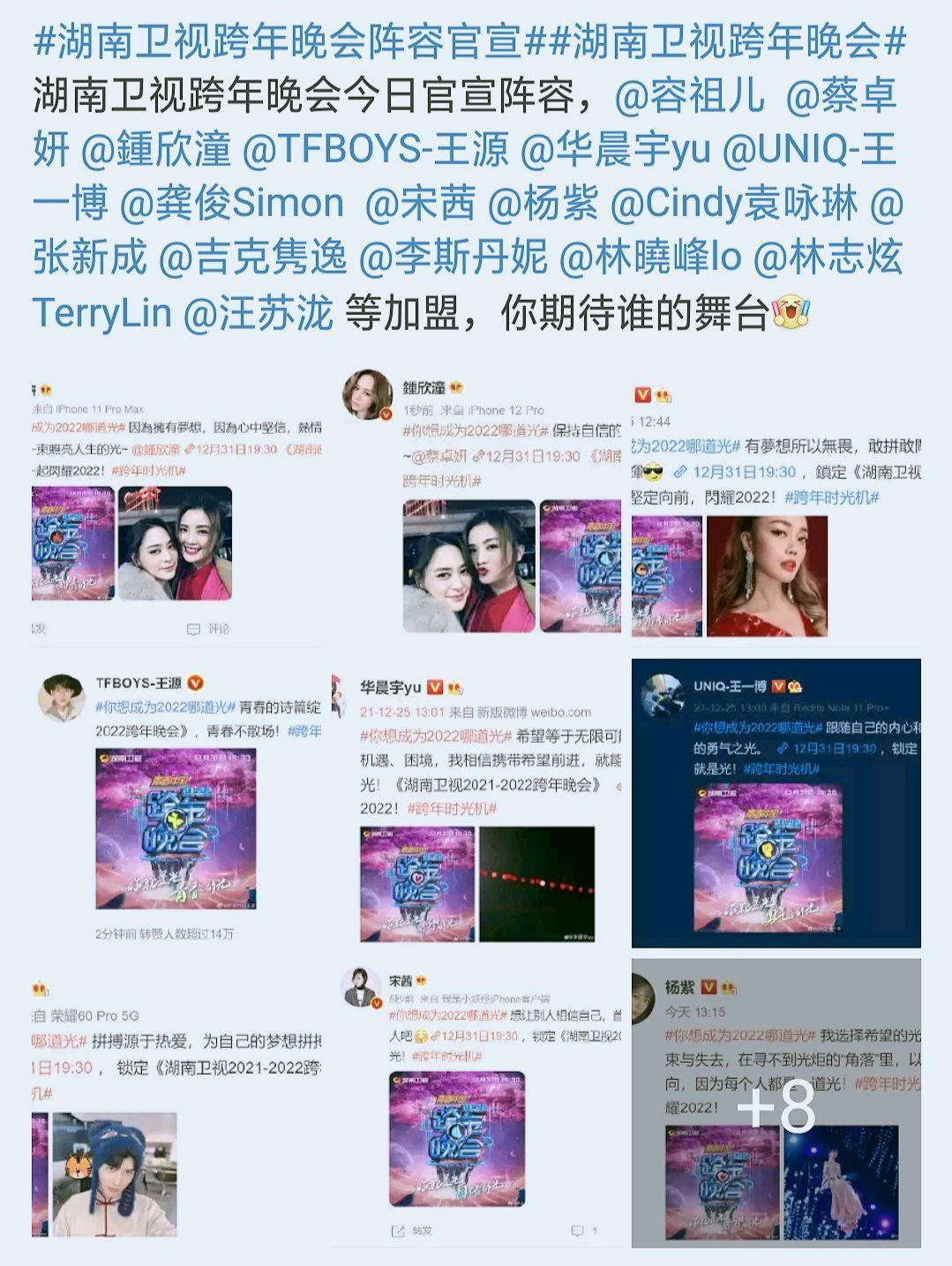Image resolution: width=952 pixels, height=1266 pixels.
Task: Open hashtag #湖南卫视跨年晚会阵容官宣#
Action: click(278, 42)
